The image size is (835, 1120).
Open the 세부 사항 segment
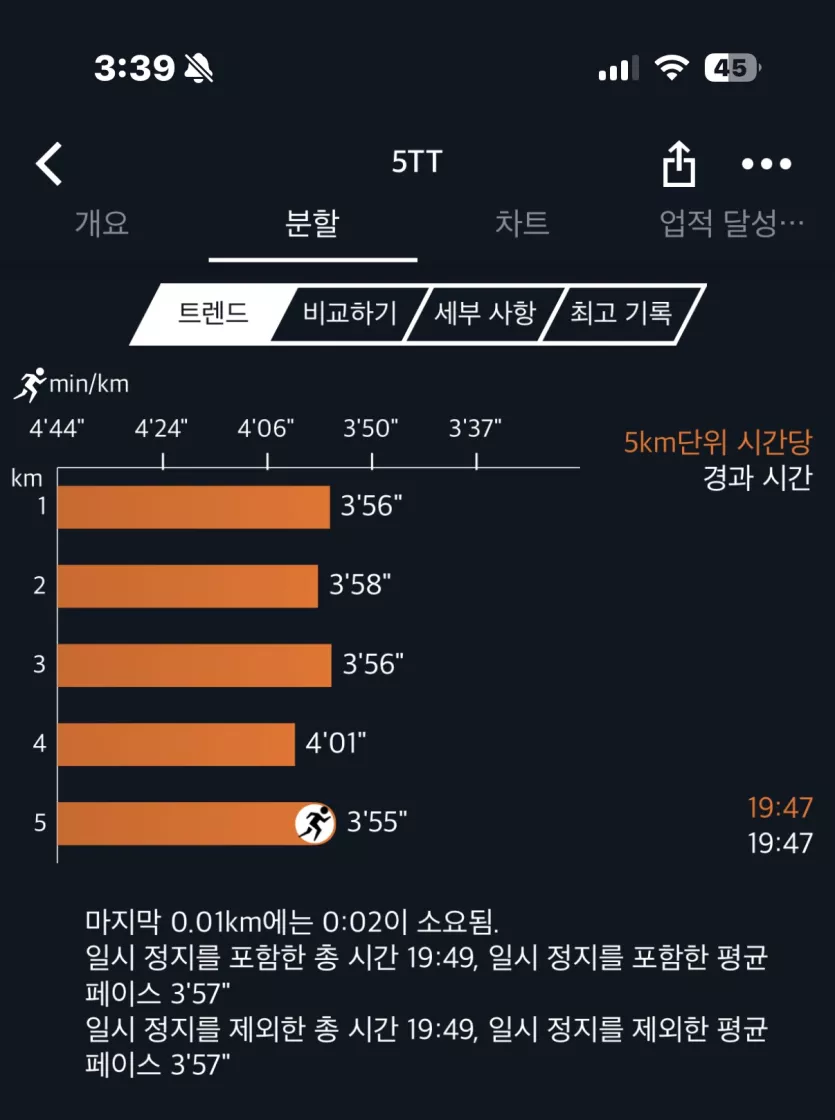(486, 313)
